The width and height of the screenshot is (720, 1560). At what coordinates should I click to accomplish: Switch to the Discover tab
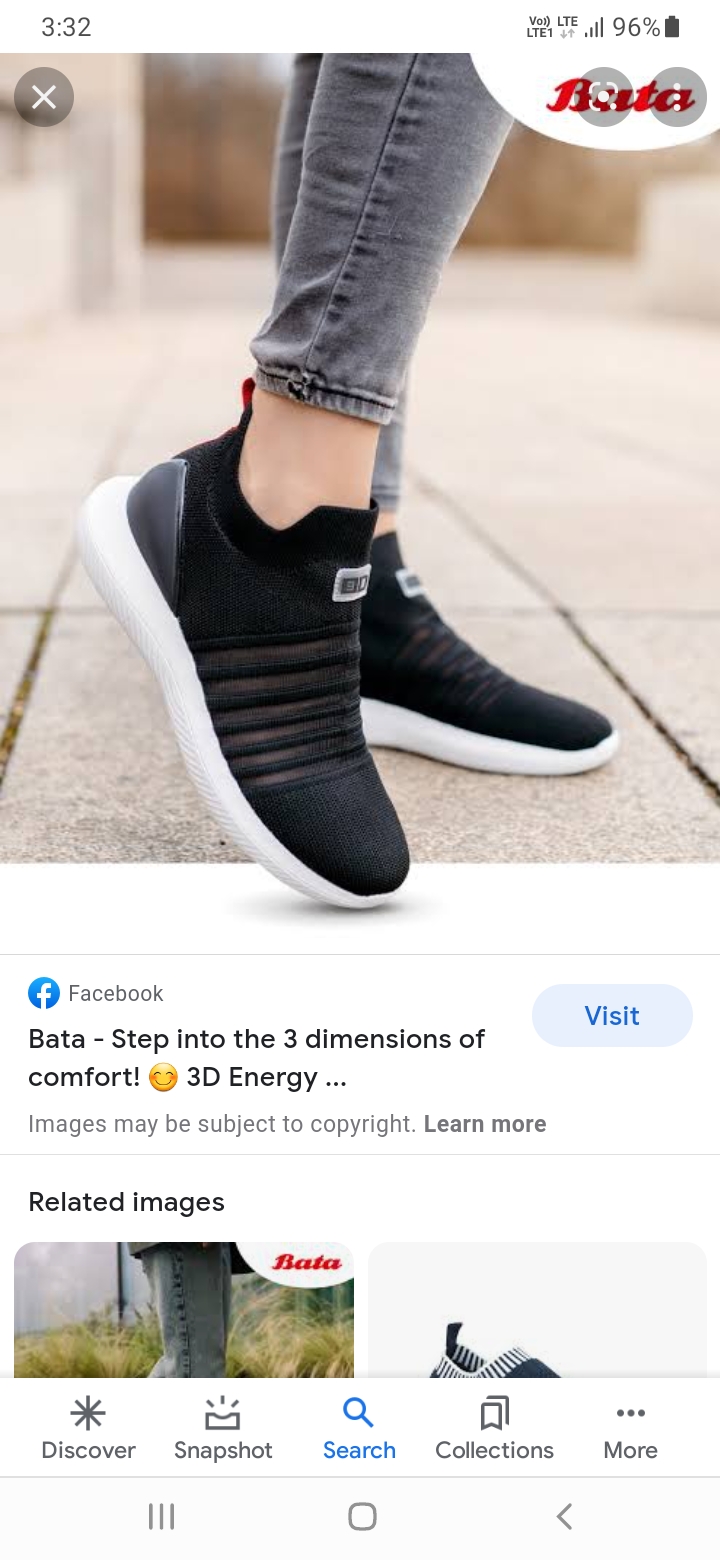click(88, 1430)
